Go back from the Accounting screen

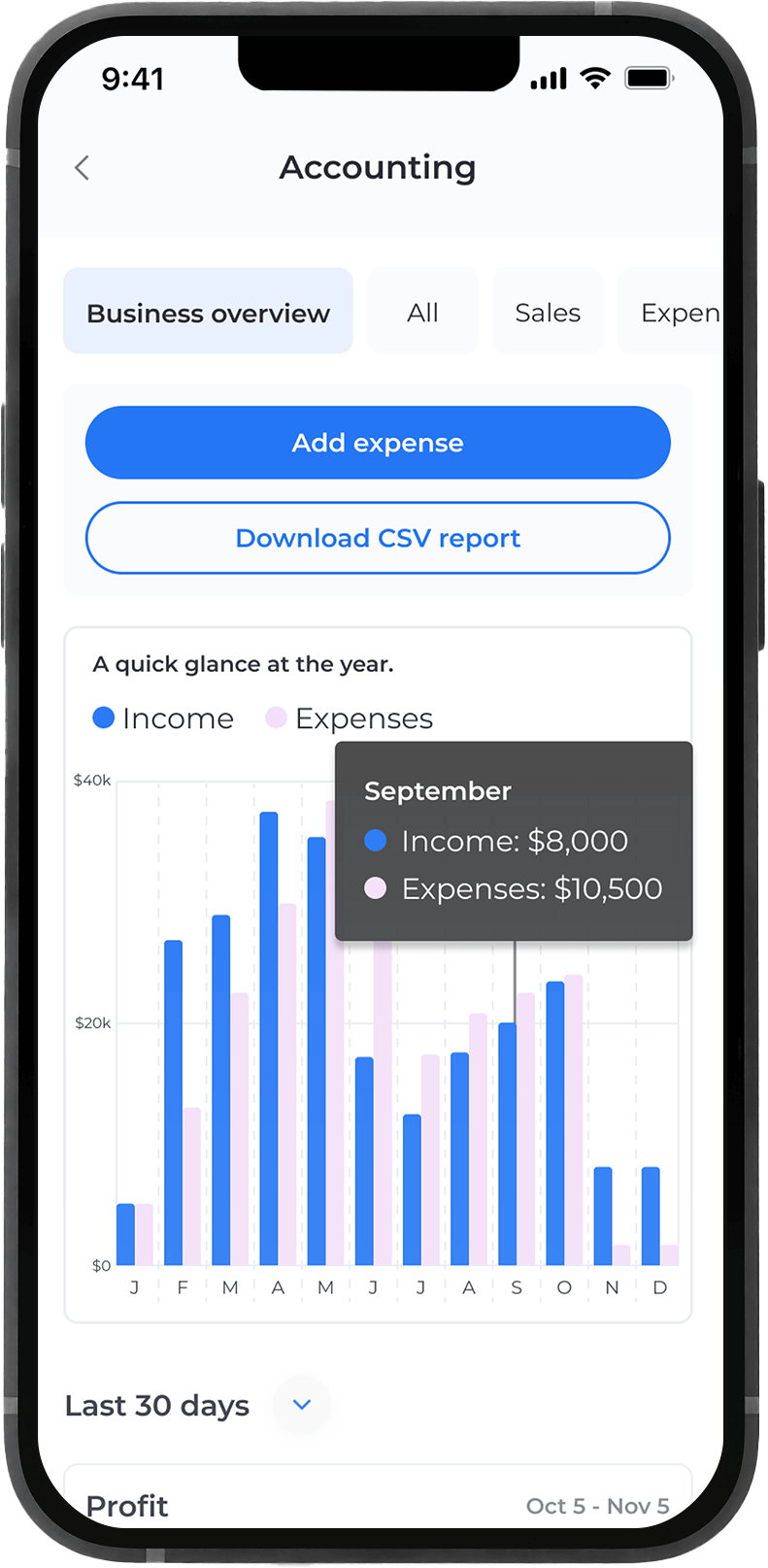point(83,168)
